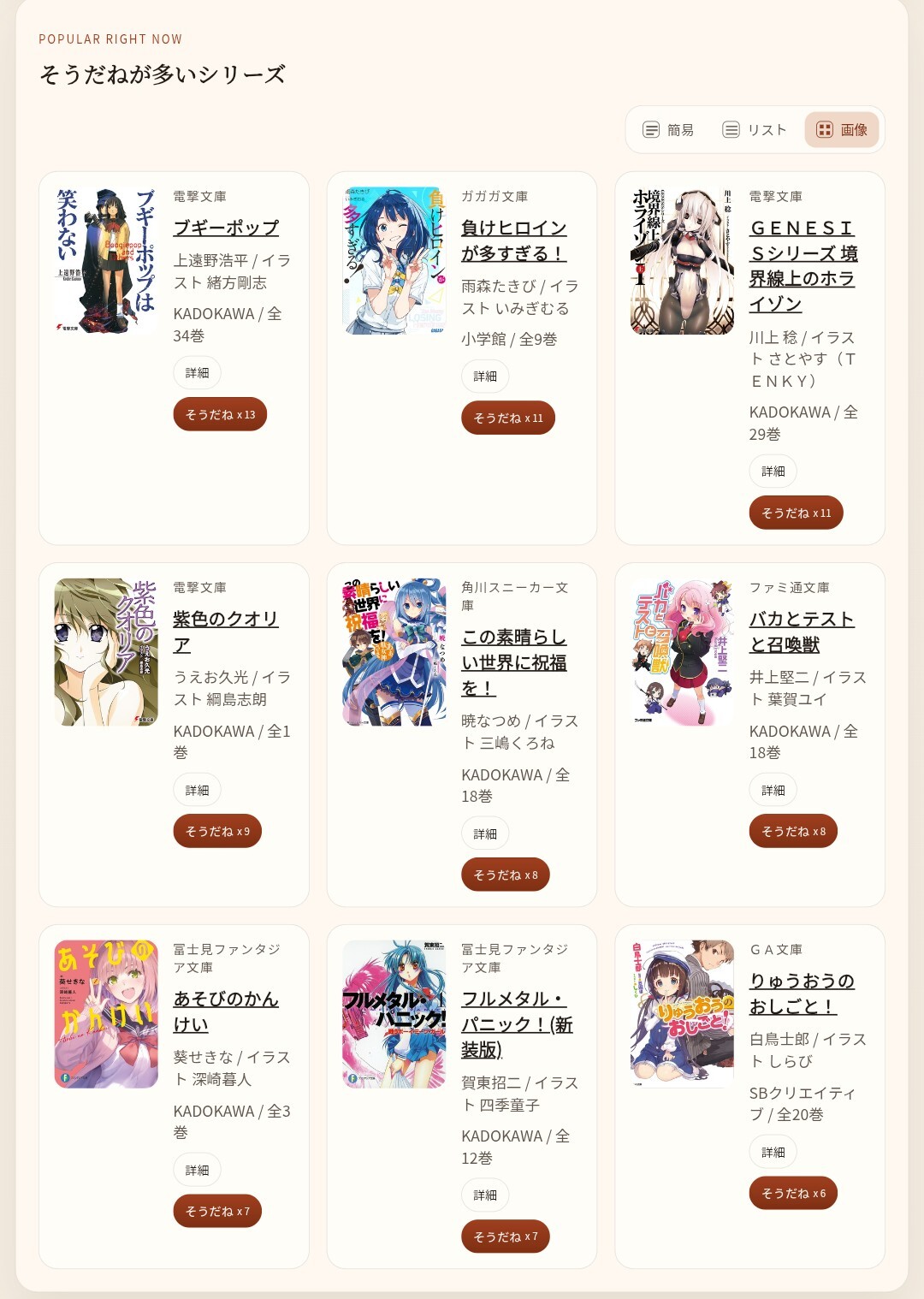Tap そうだね x7 on あそびのかんけい
Image resolution: width=924 pixels, height=1299 pixels.
(x=217, y=1211)
